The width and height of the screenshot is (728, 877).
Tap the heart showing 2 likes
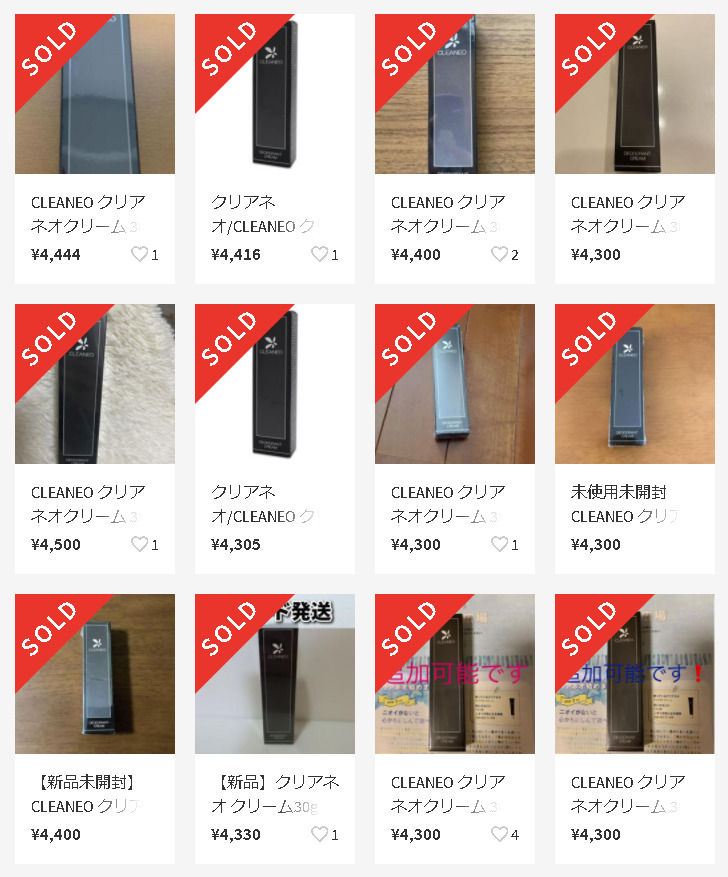(500, 254)
